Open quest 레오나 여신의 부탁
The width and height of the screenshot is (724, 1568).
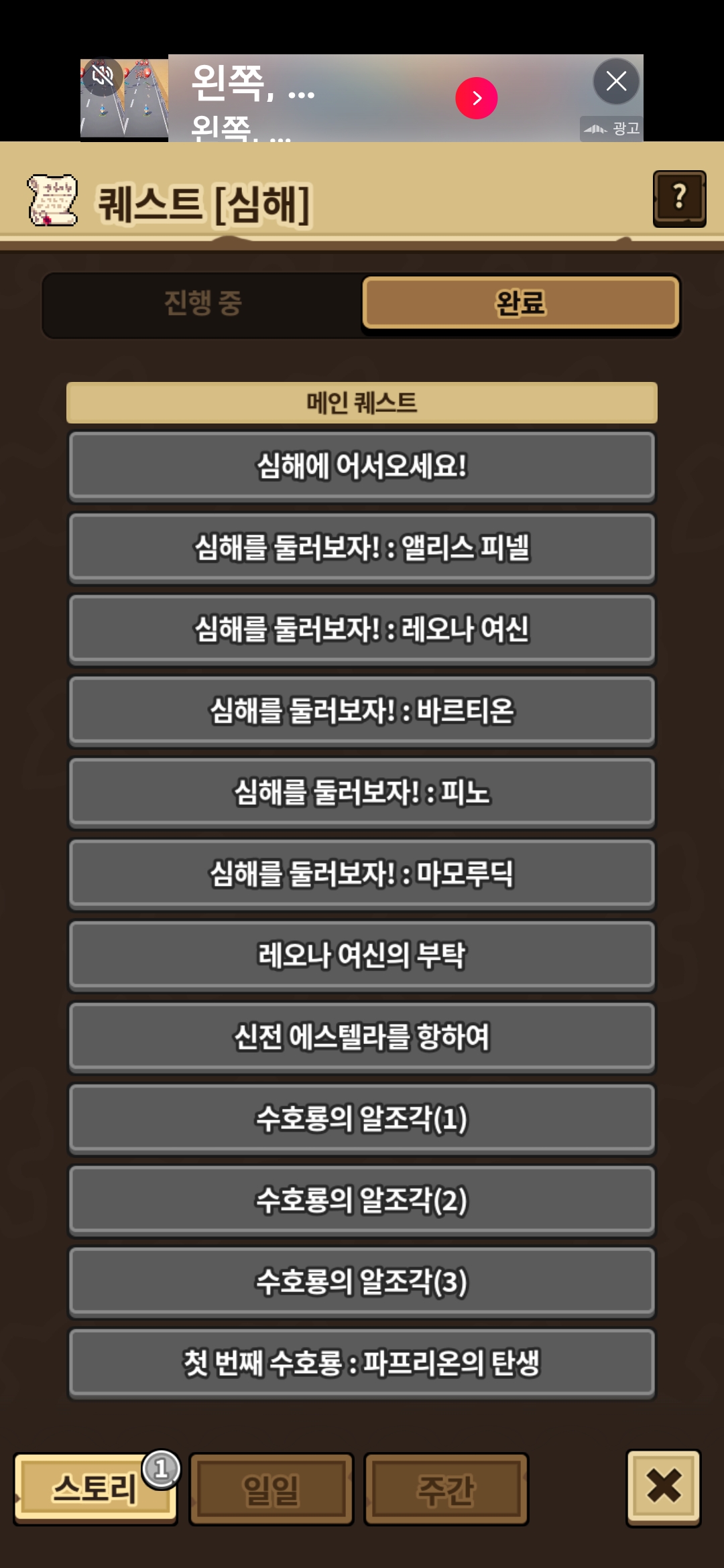click(362, 956)
